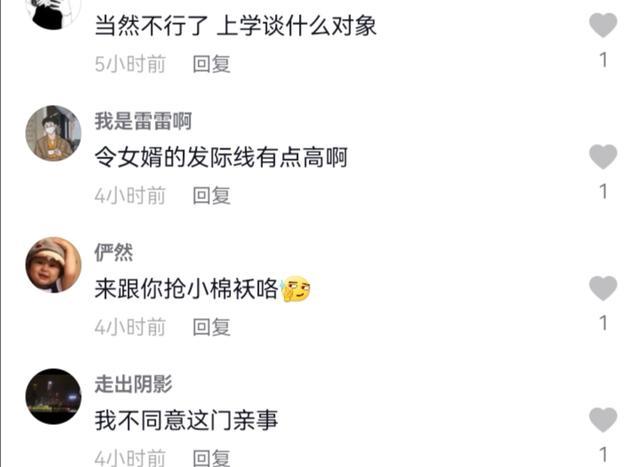Reply to the comment '当然不行了 上学谈什么对象'
640x467 pixels.
coord(212,64)
